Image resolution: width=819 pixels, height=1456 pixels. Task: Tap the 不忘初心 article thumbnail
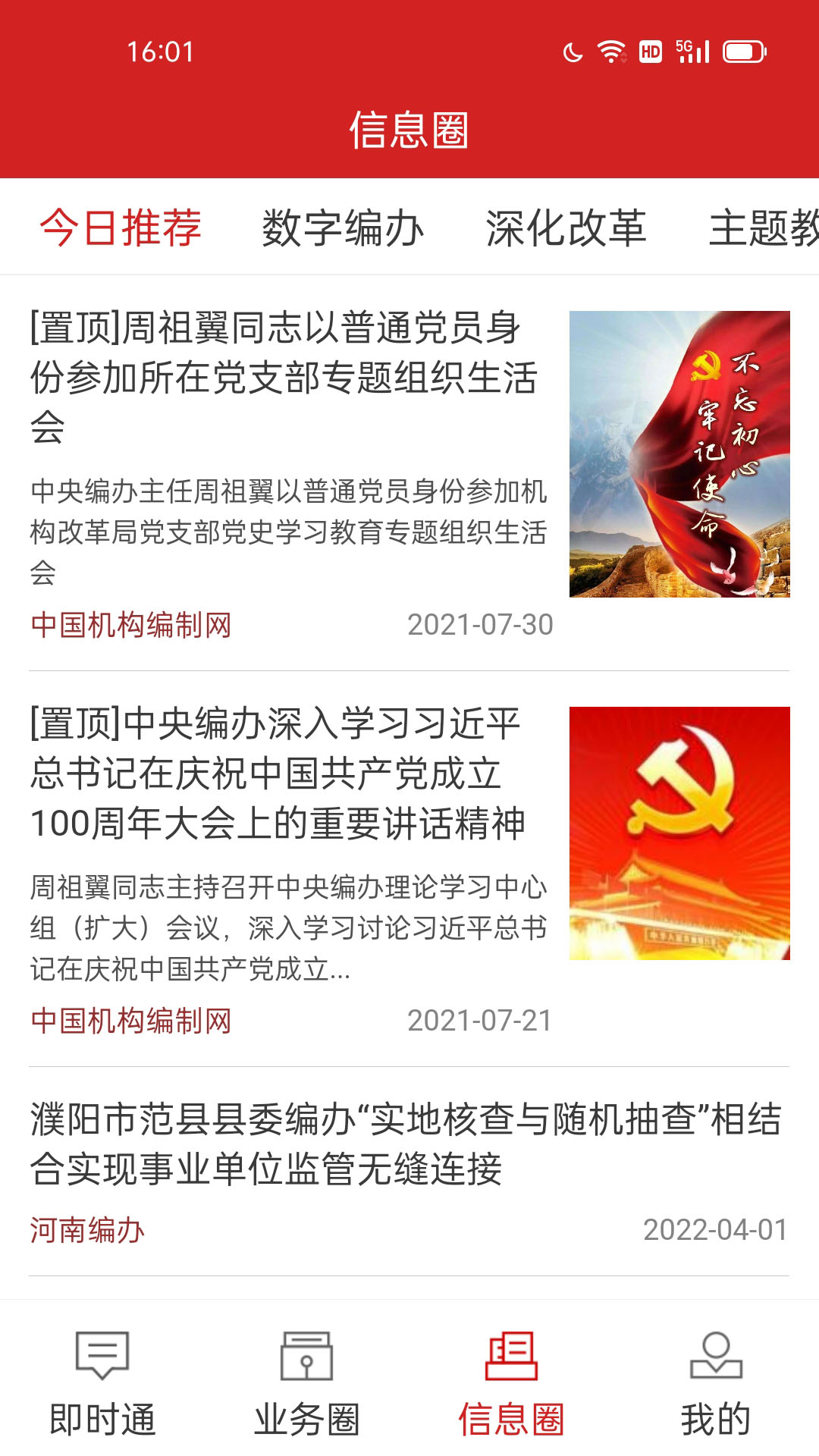click(x=679, y=454)
